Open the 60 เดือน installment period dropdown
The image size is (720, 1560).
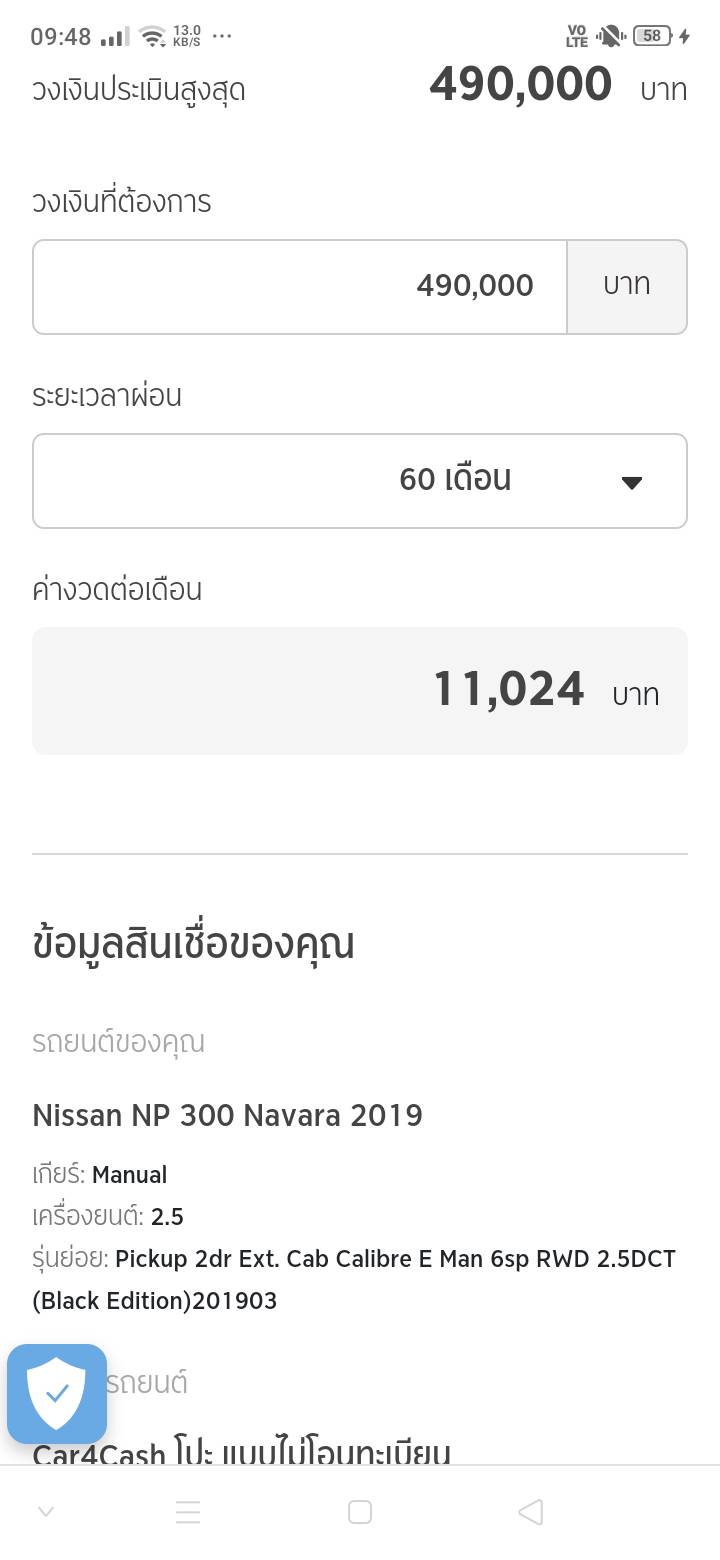[x=360, y=480]
